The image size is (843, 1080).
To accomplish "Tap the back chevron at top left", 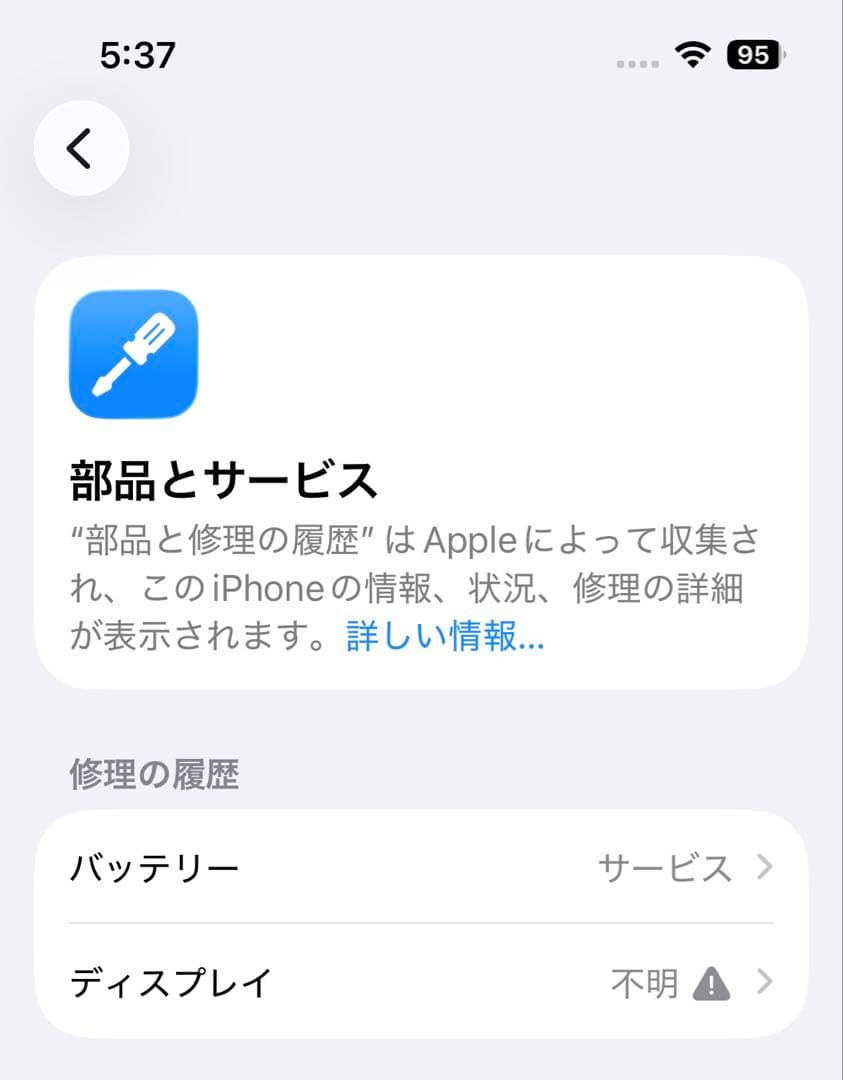I will [82, 146].
